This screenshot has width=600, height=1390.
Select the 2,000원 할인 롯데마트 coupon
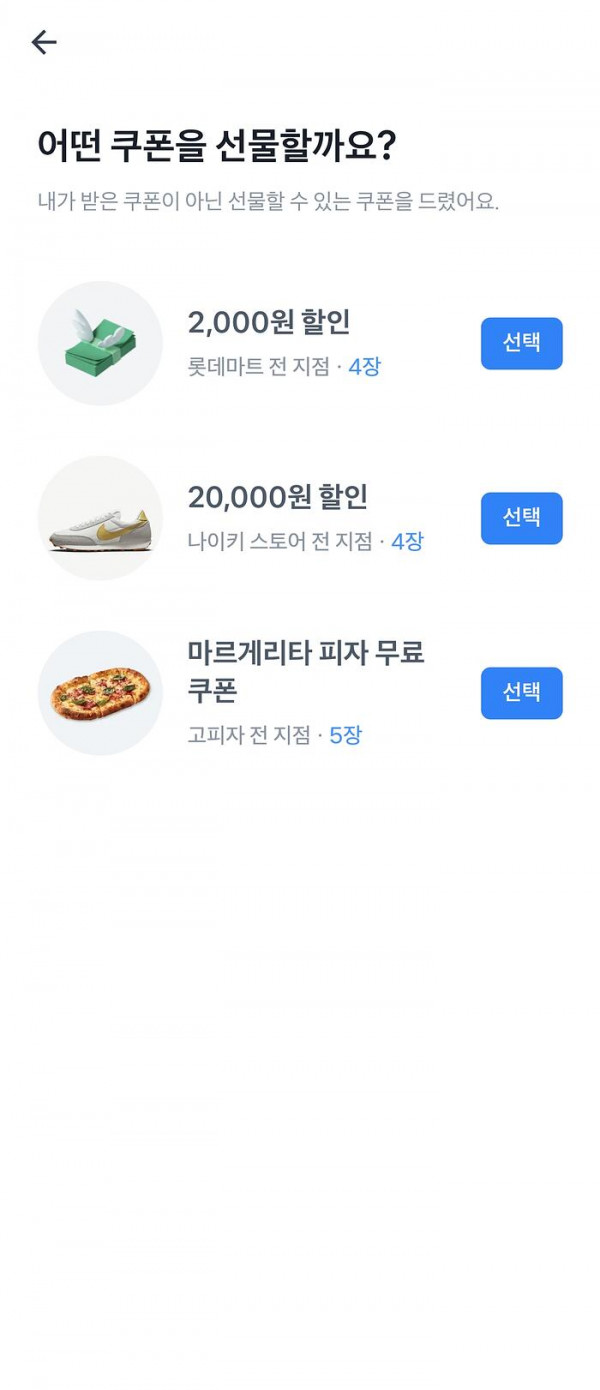click(521, 343)
